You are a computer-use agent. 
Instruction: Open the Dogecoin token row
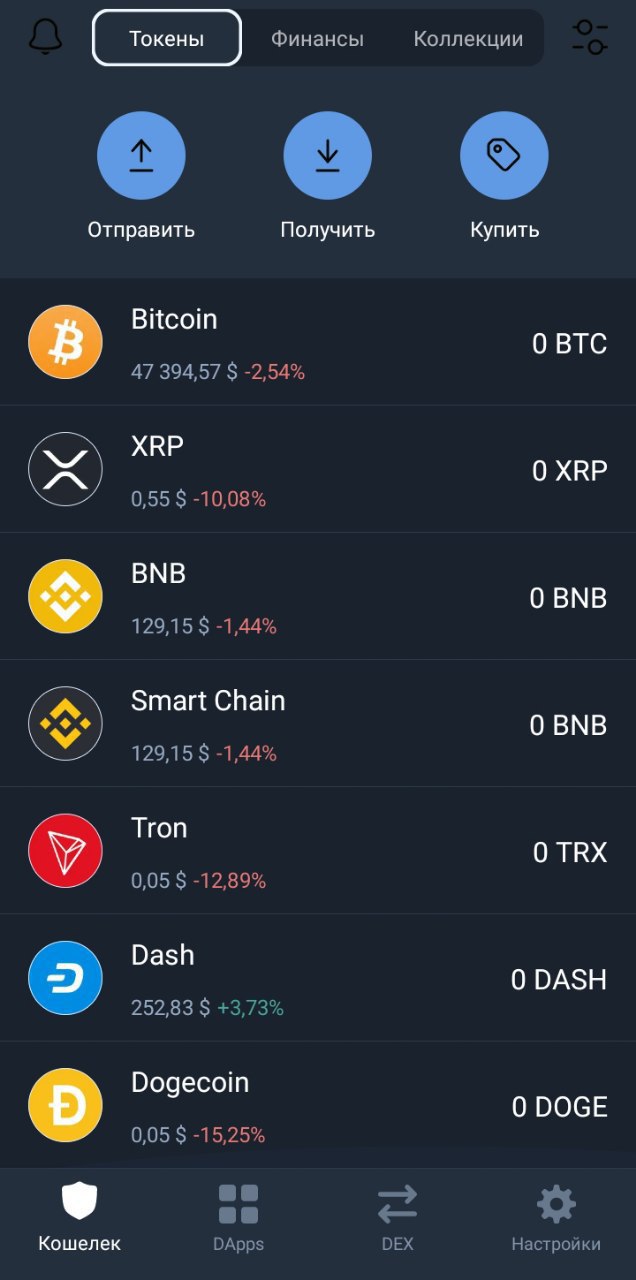point(318,1105)
